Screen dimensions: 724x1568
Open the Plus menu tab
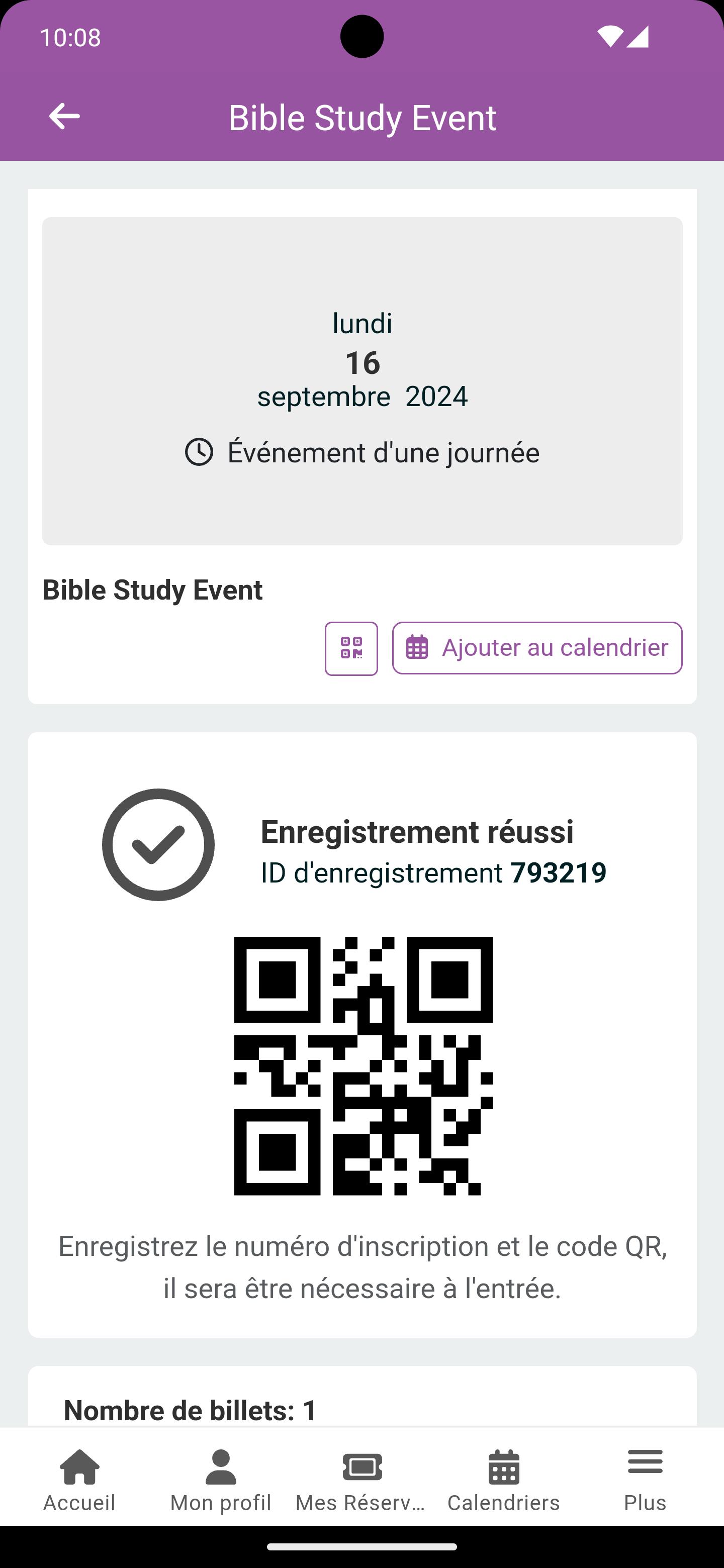pos(645,1480)
